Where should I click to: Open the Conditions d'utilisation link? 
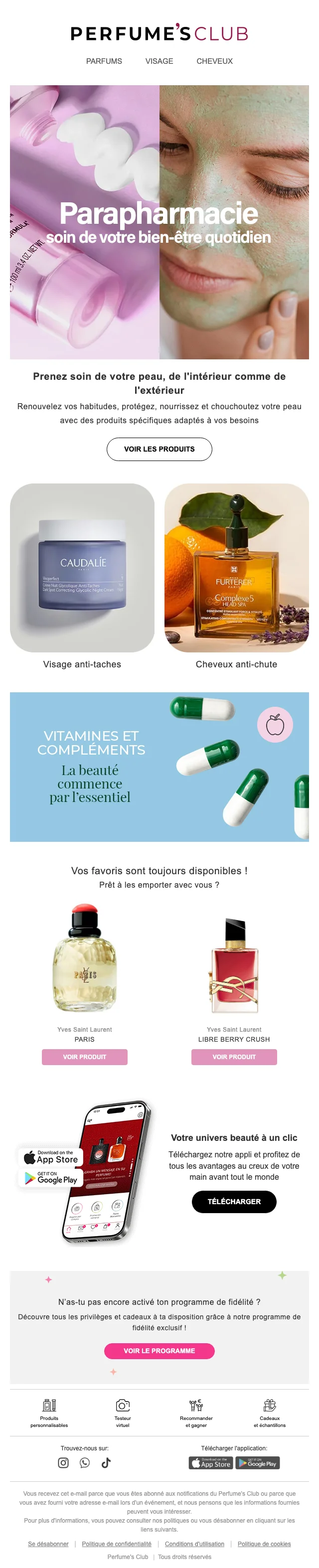point(194,1544)
